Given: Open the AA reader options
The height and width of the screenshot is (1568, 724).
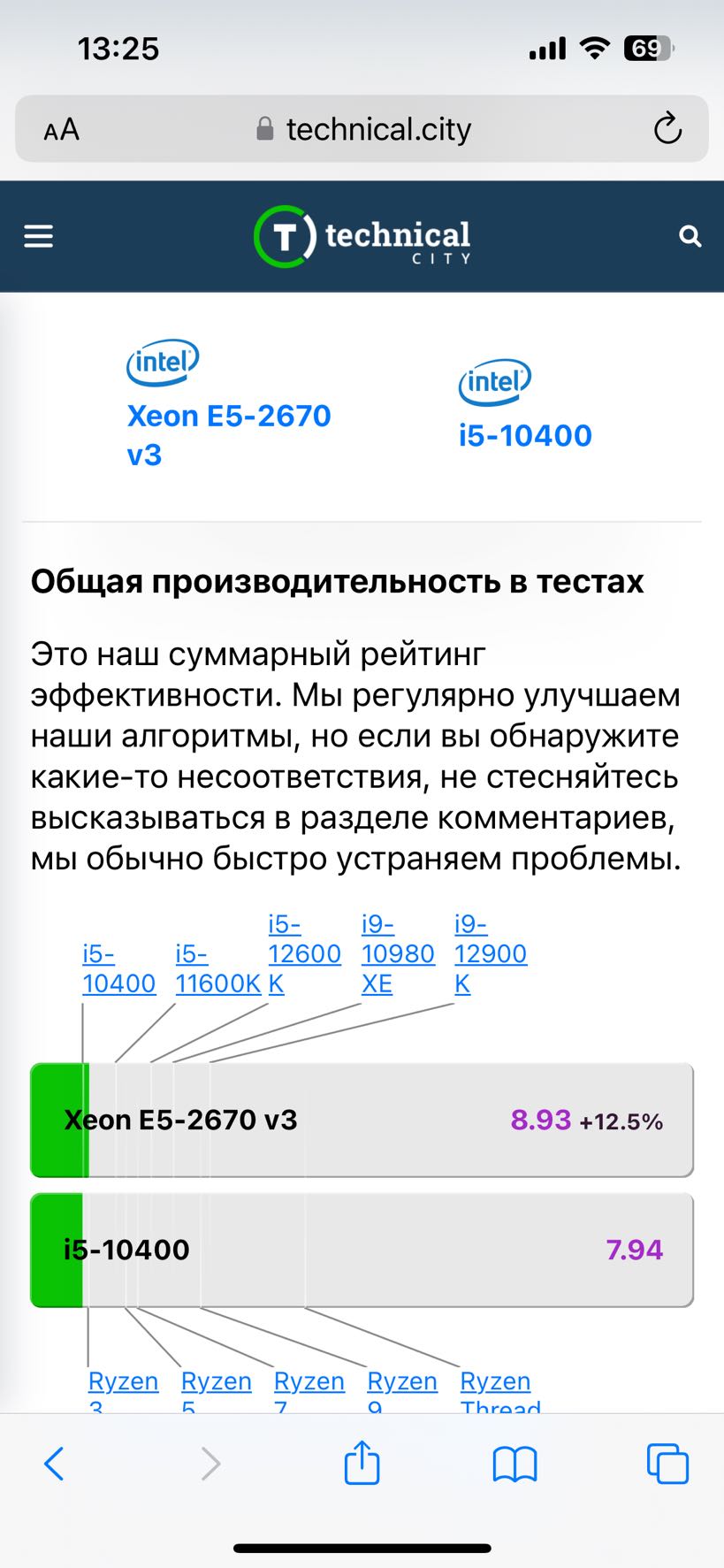Looking at the screenshot, I should click(x=61, y=130).
